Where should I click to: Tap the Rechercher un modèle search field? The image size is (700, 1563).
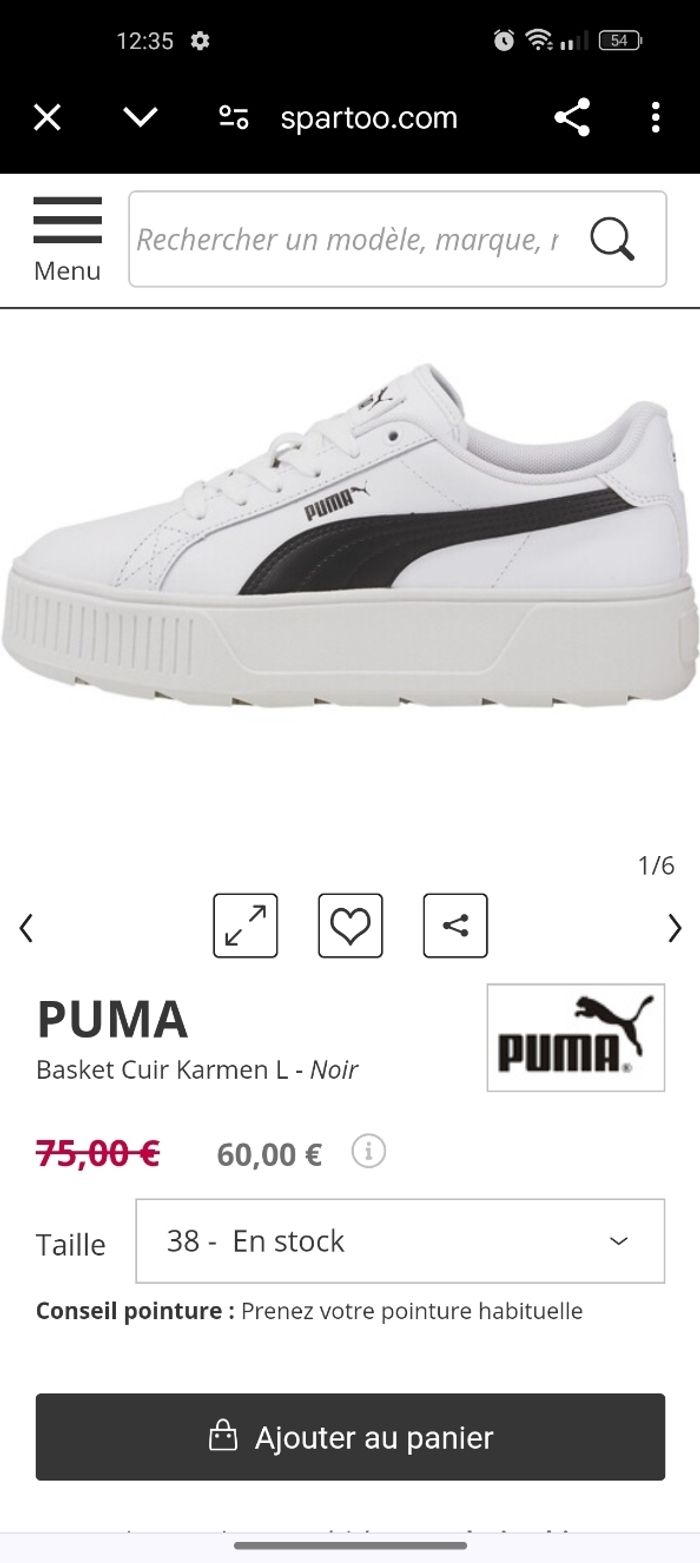350,240
